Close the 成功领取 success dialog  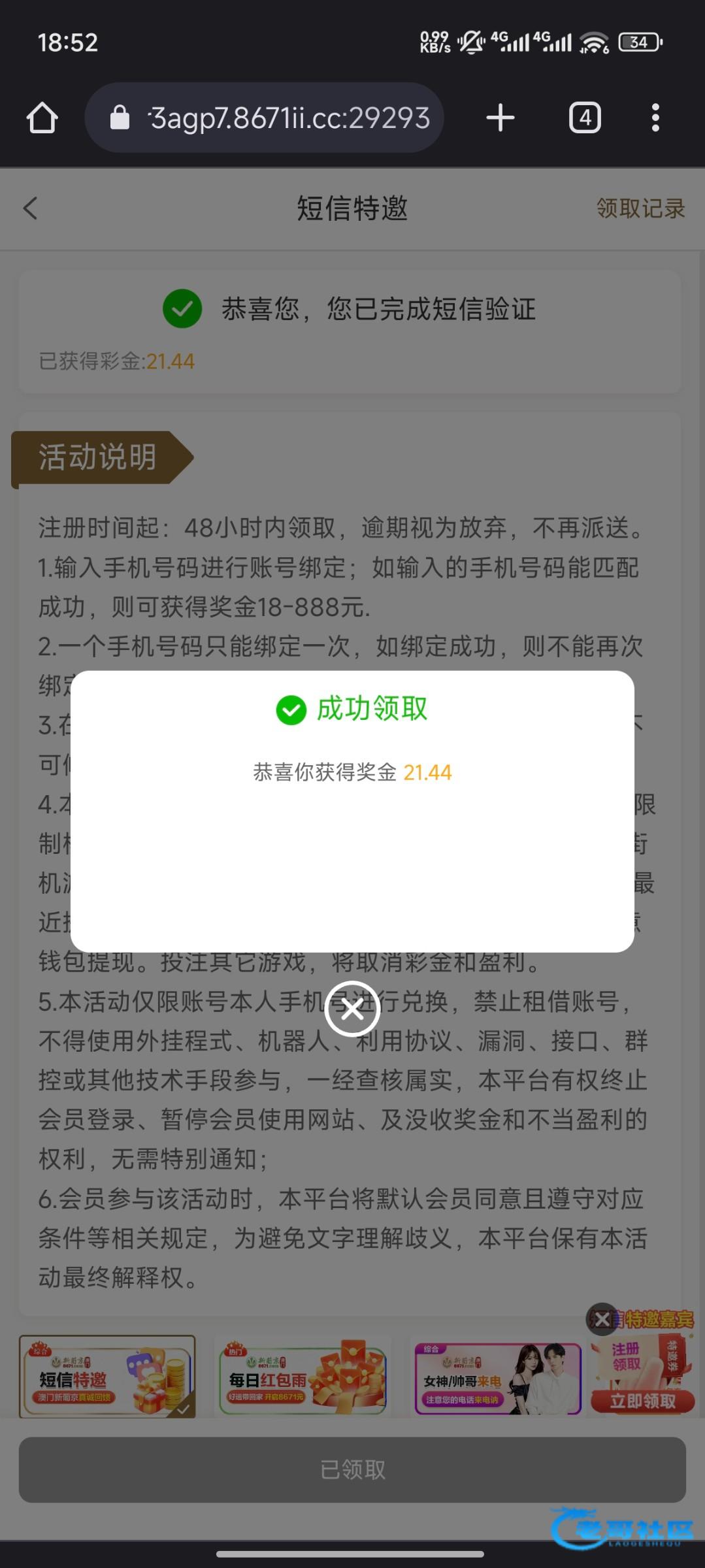(x=352, y=1009)
